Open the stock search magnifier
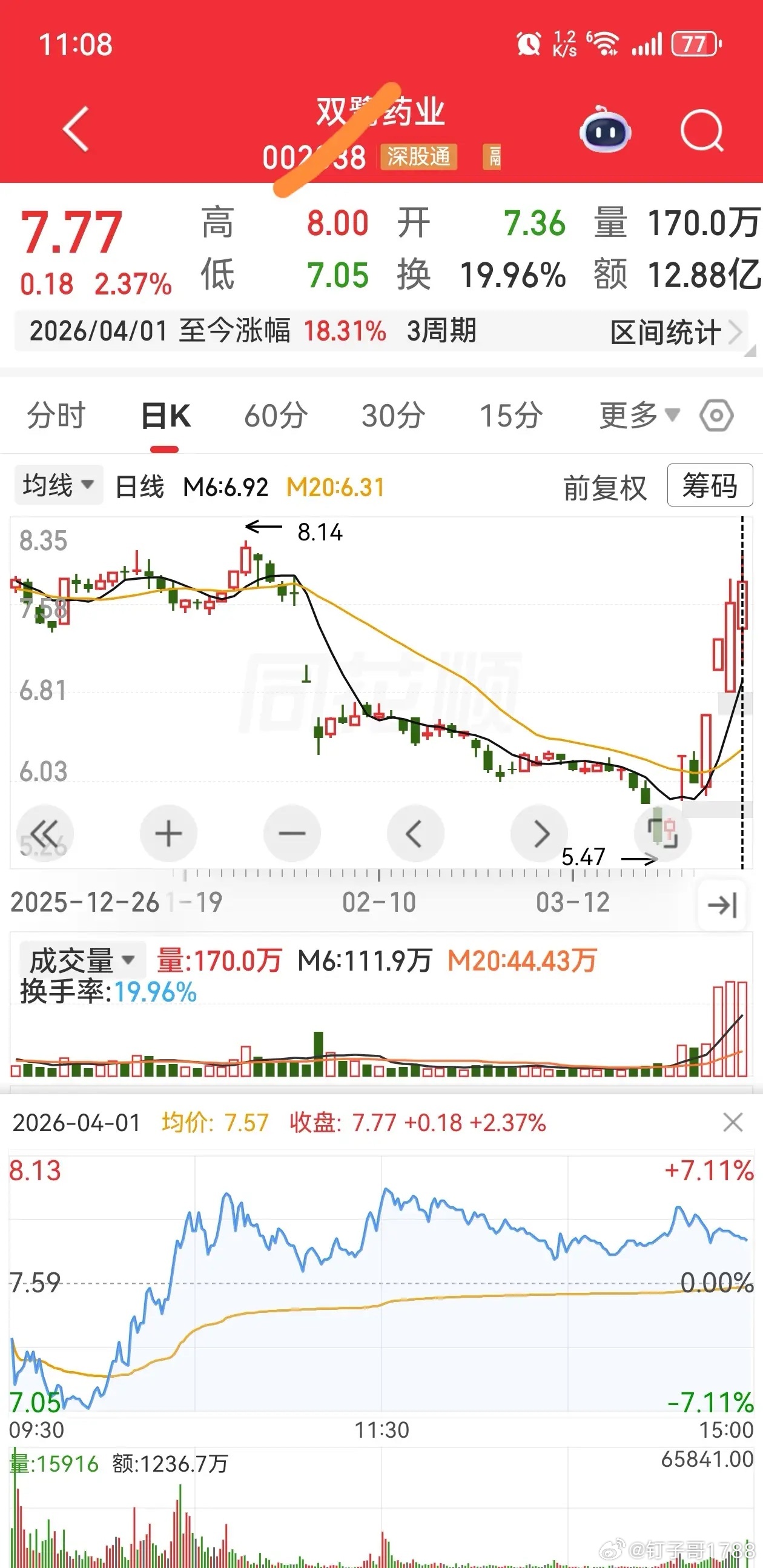This screenshot has width=763, height=1568. coord(702,130)
